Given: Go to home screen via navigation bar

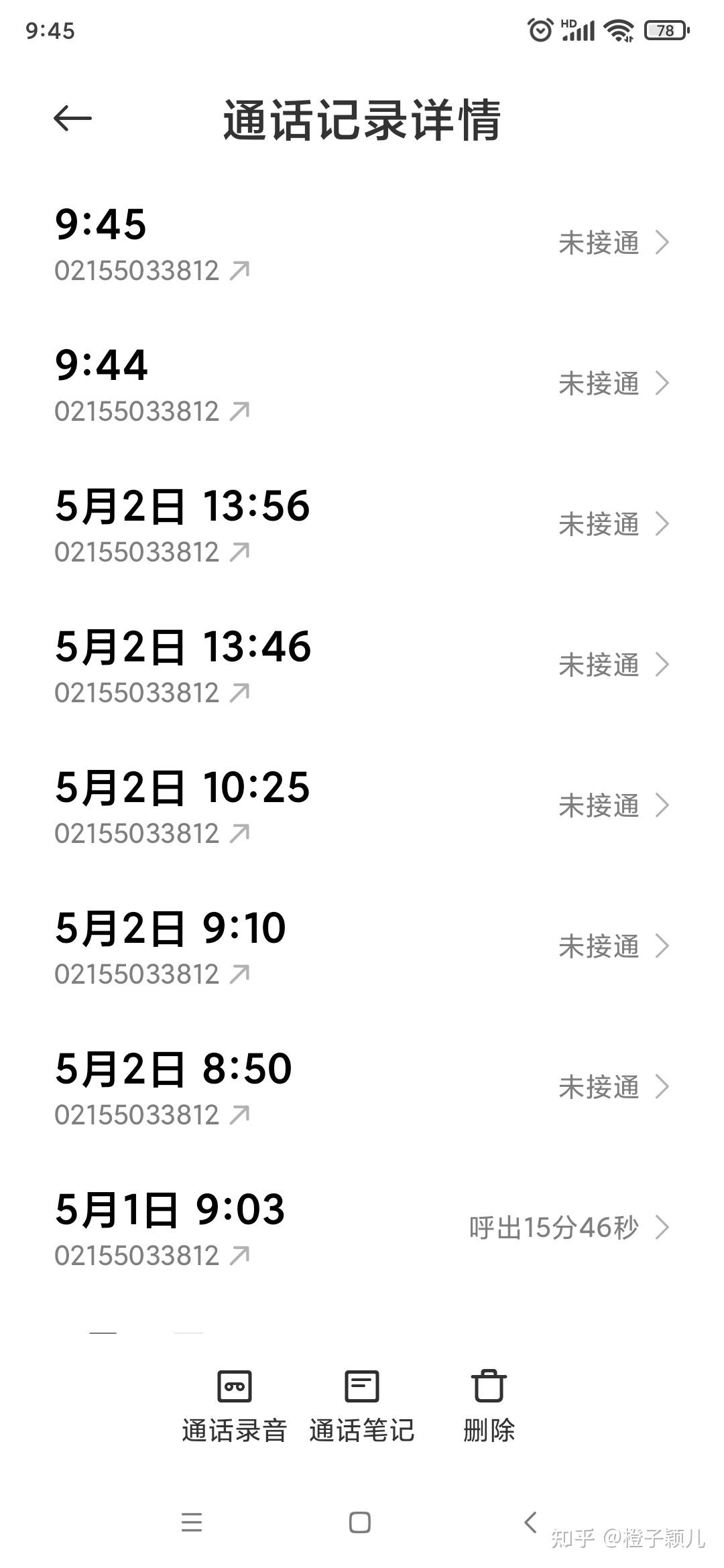Looking at the screenshot, I should [x=360, y=1522].
